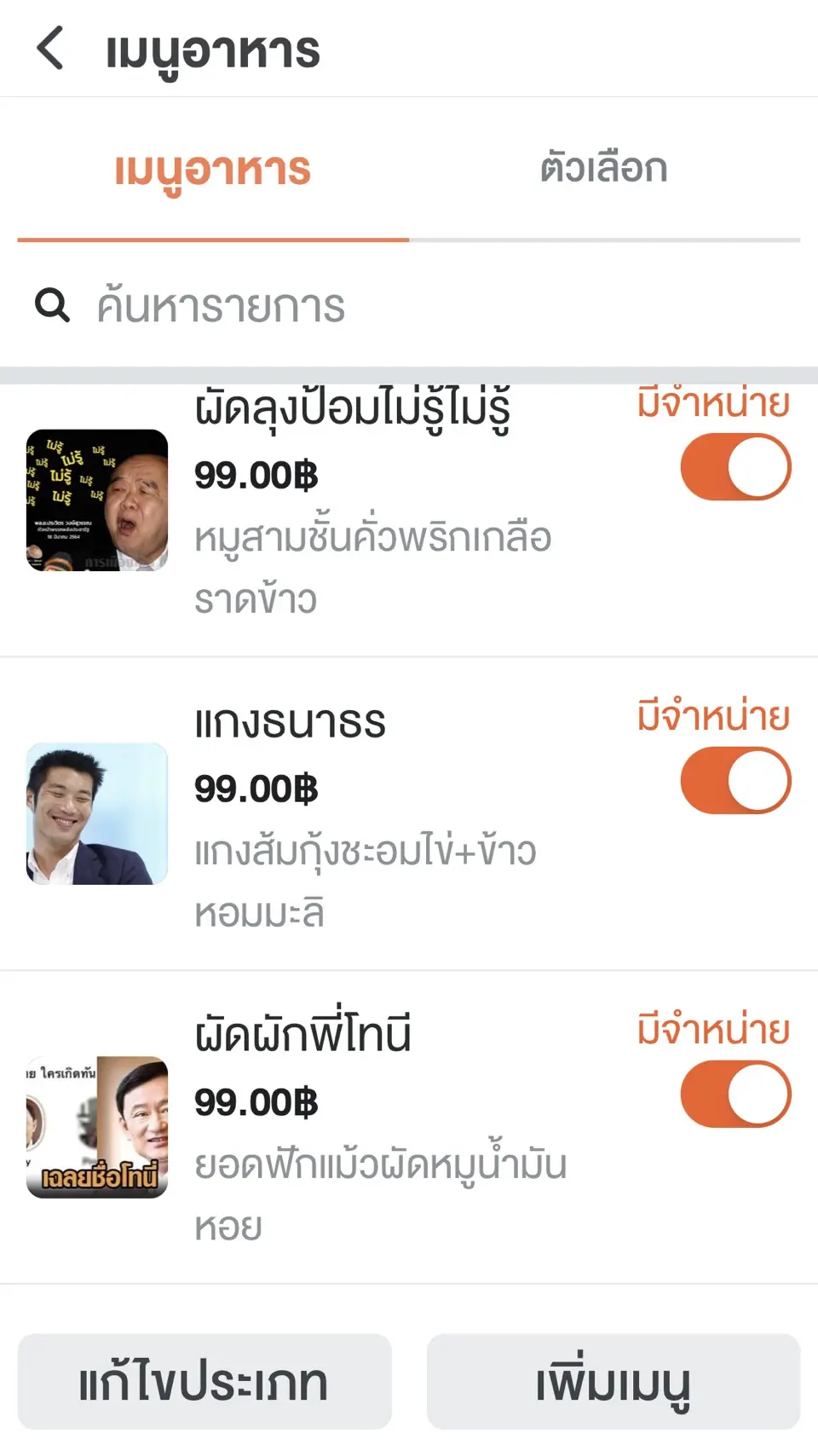Image resolution: width=818 pixels, height=1456 pixels.
Task: Go back from เมนูอาหาร screen
Action: pyautogui.click(x=51, y=48)
